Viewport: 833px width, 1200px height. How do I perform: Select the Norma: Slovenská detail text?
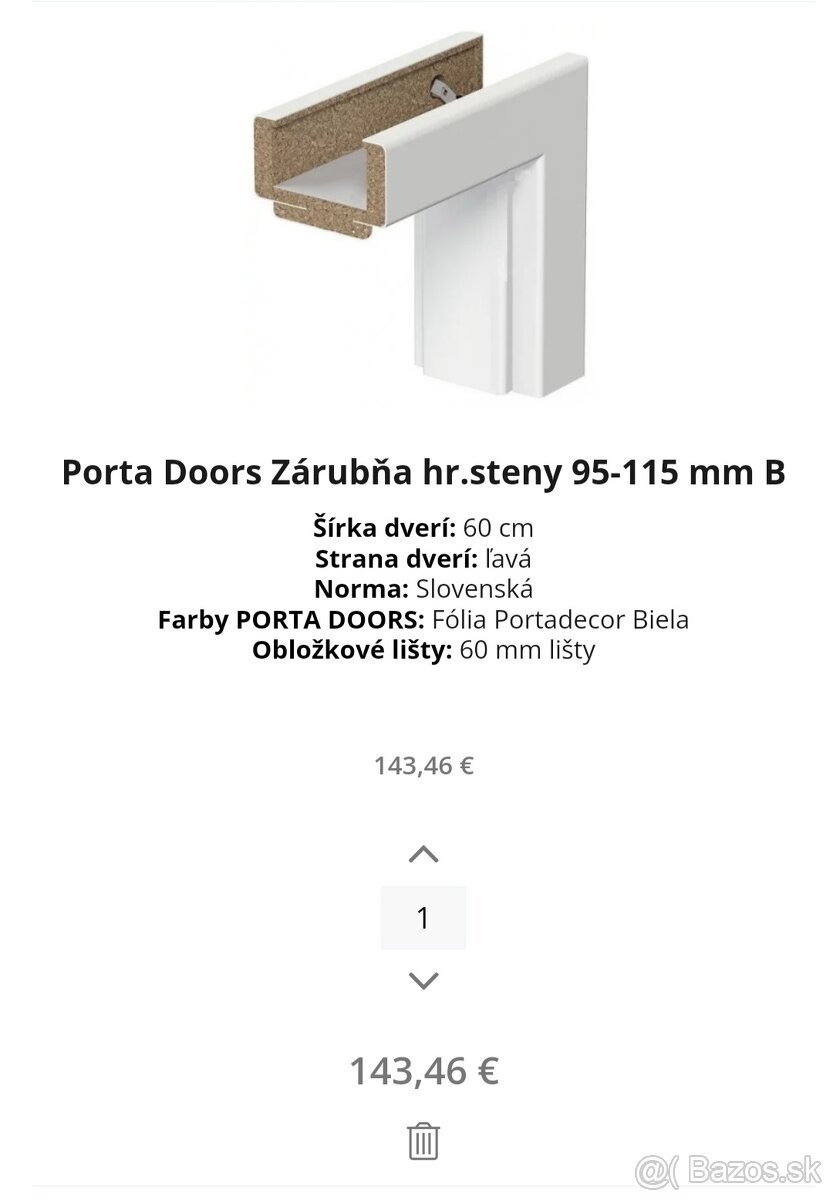425,589
